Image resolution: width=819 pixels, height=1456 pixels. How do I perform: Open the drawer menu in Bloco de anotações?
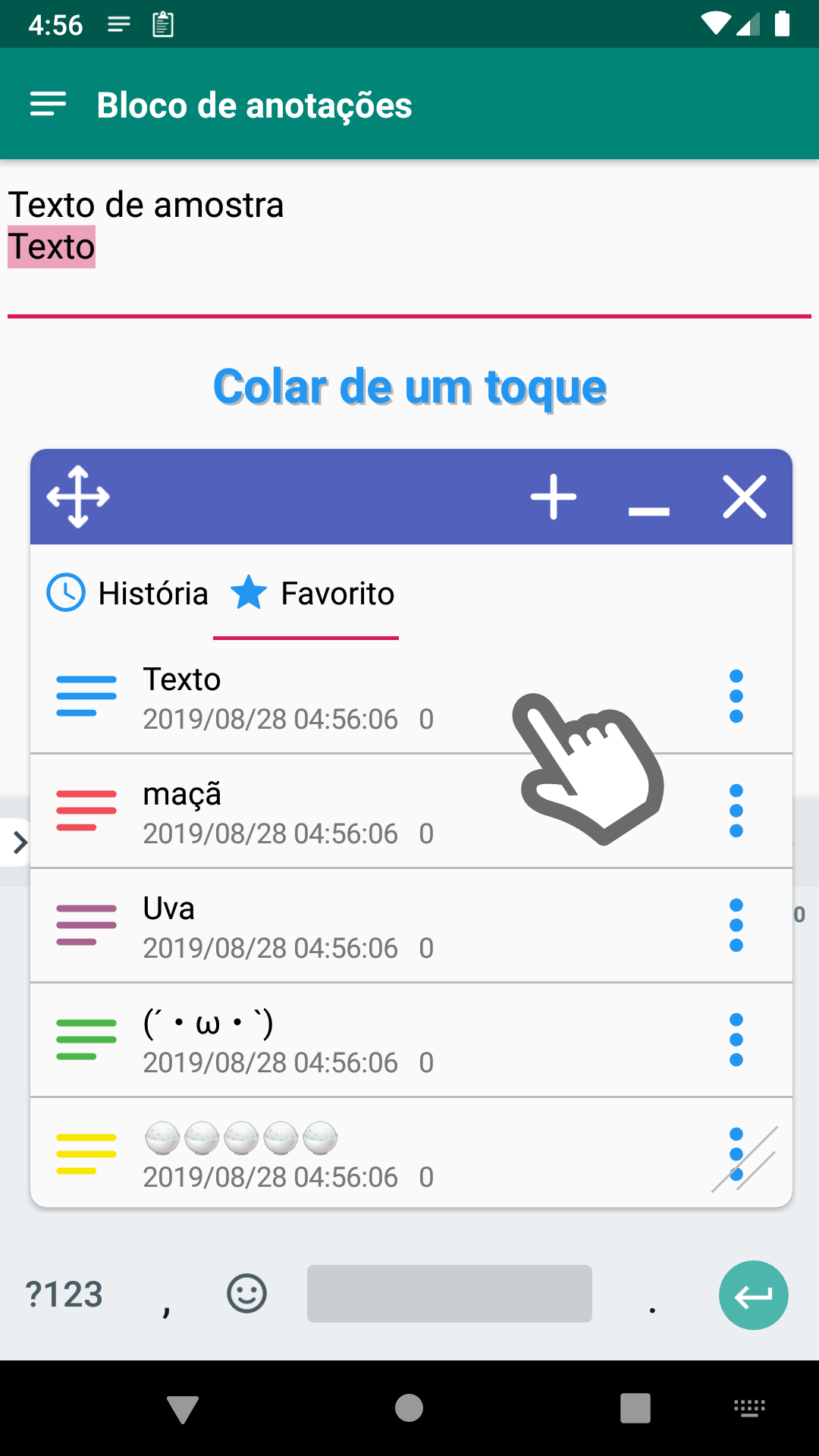tap(48, 105)
